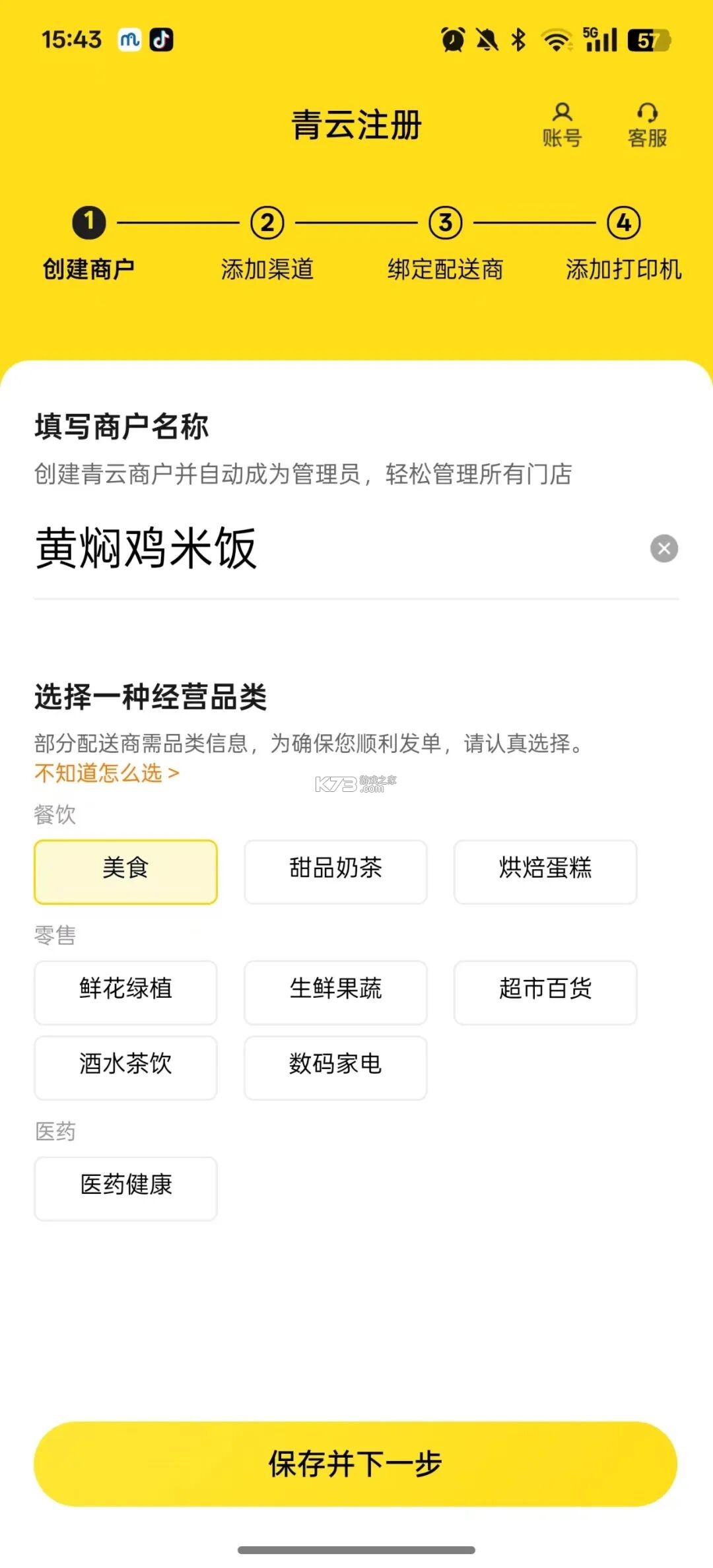Open the alarm icon in status bar
713x1568 pixels.
point(451,40)
